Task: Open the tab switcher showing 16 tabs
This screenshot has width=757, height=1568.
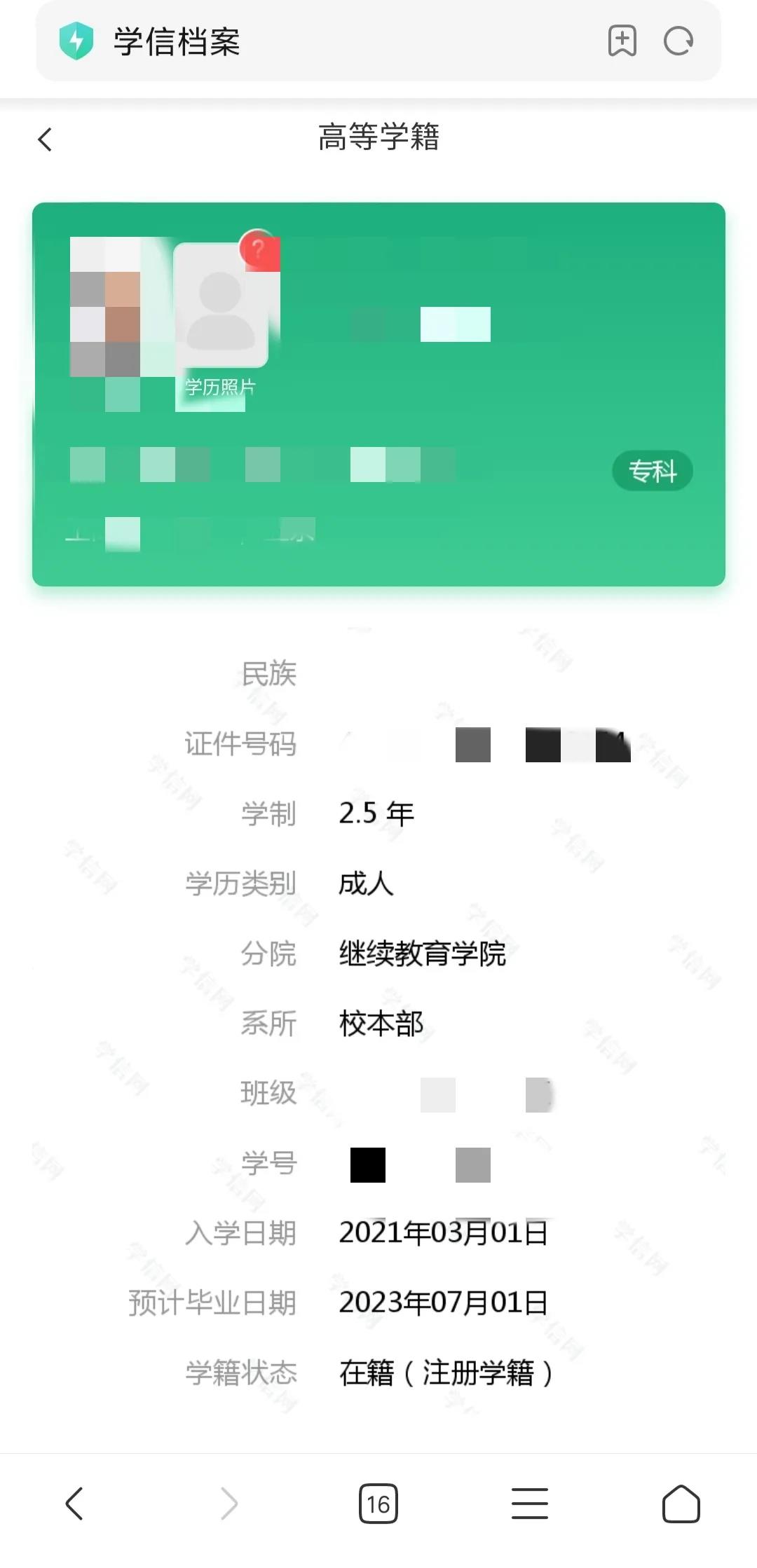Action: click(x=378, y=1504)
